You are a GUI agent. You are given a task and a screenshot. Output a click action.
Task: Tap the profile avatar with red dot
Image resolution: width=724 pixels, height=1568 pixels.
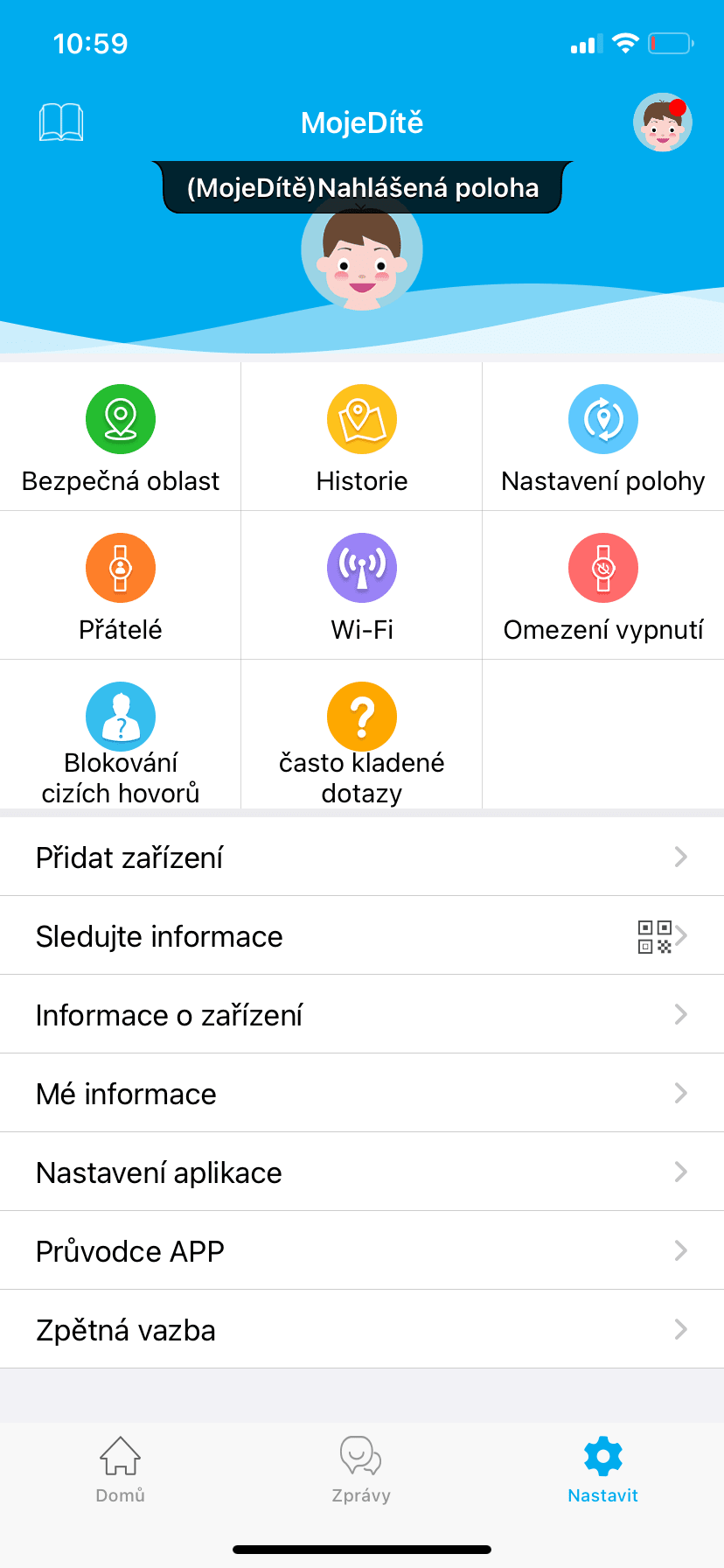662,122
